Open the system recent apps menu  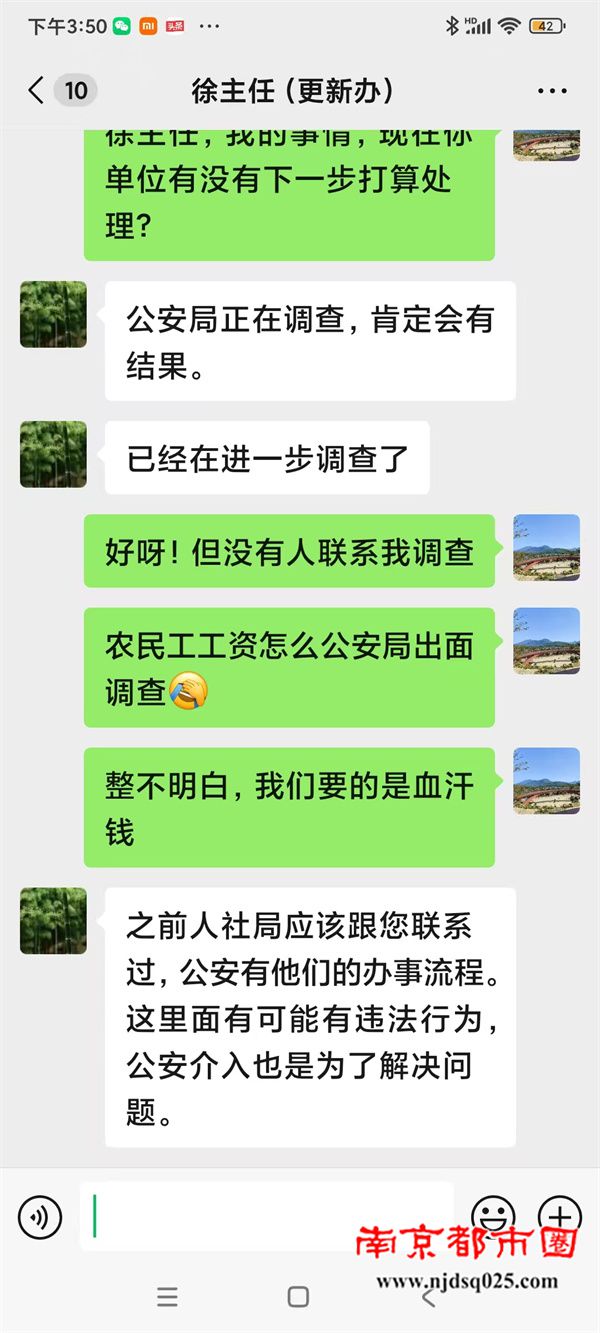(x=168, y=1297)
